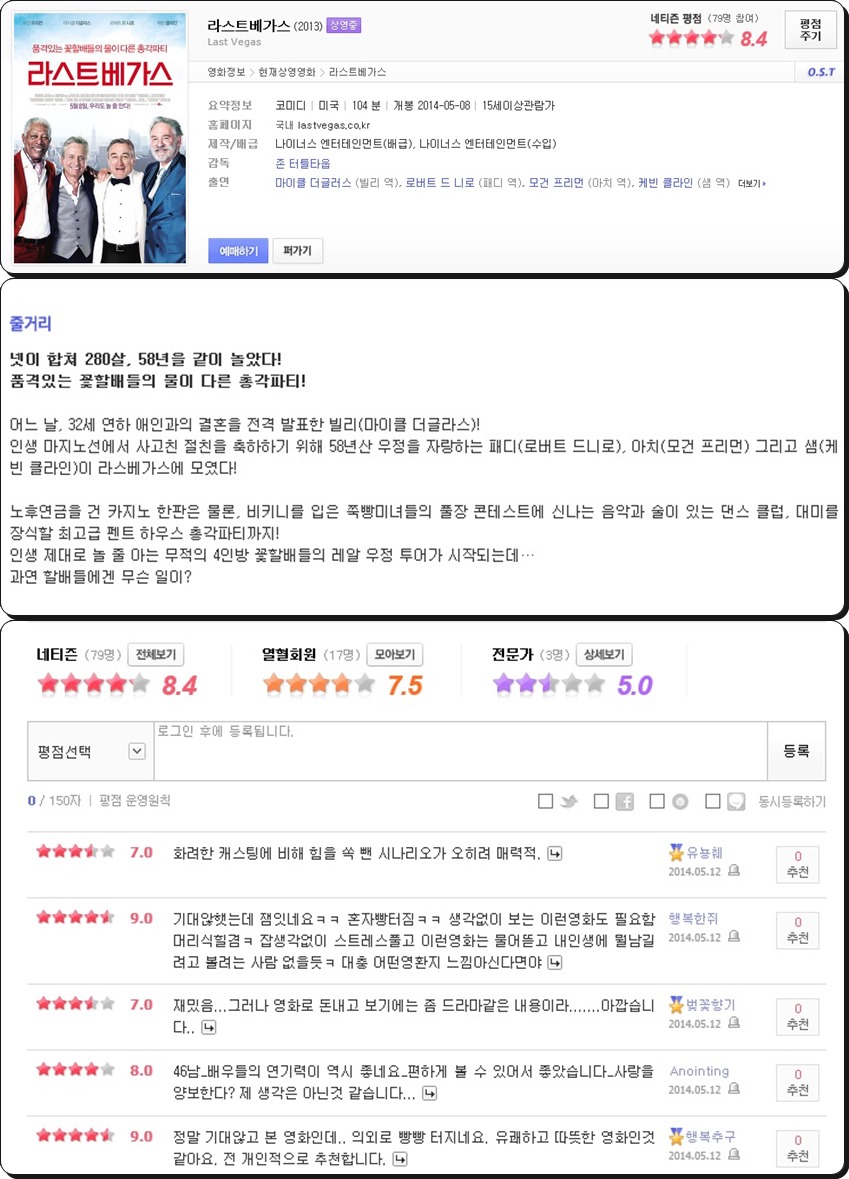Open the O.S.T link
This screenshot has height=1179, width=849.
click(x=820, y=72)
